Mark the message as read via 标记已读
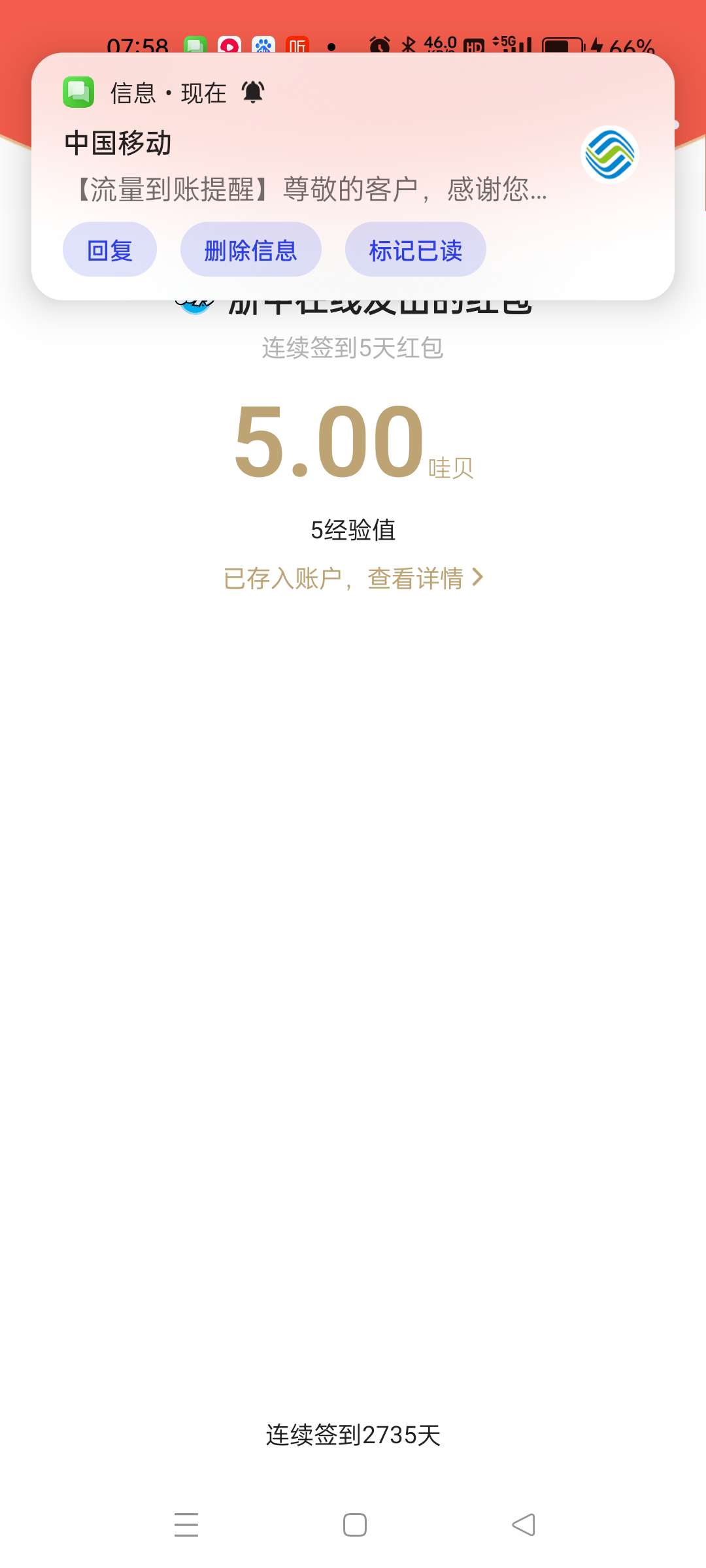706x1568 pixels. click(415, 250)
